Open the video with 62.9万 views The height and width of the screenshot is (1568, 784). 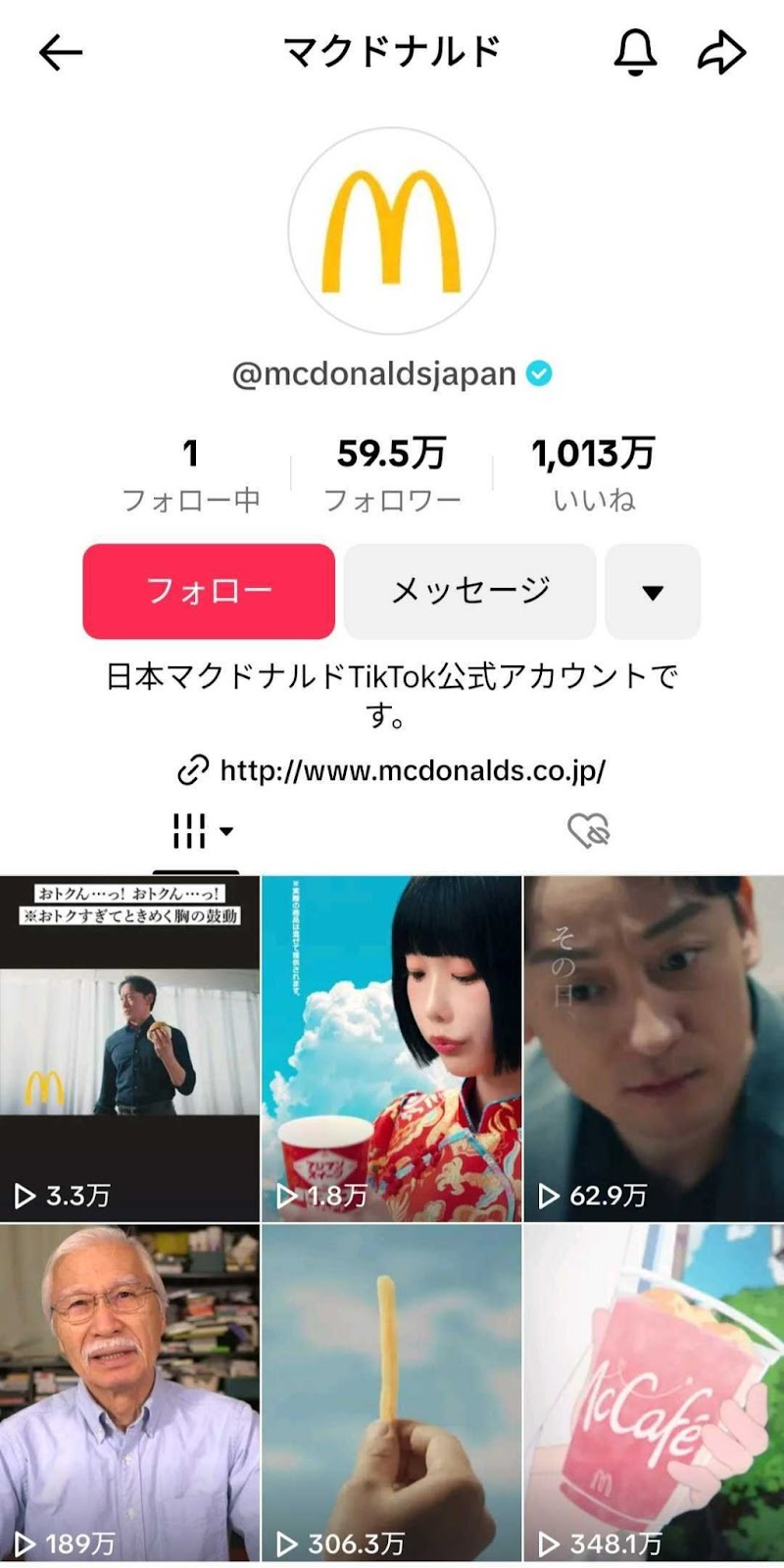654,1049
